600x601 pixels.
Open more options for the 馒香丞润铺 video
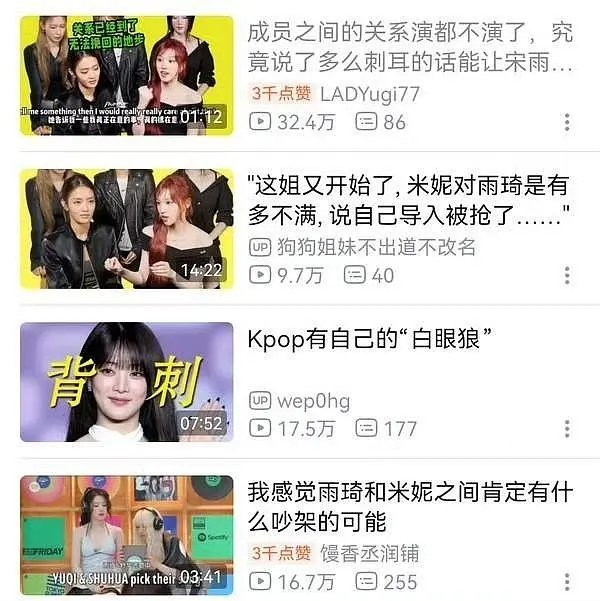pyautogui.click(x=567, y=582)
